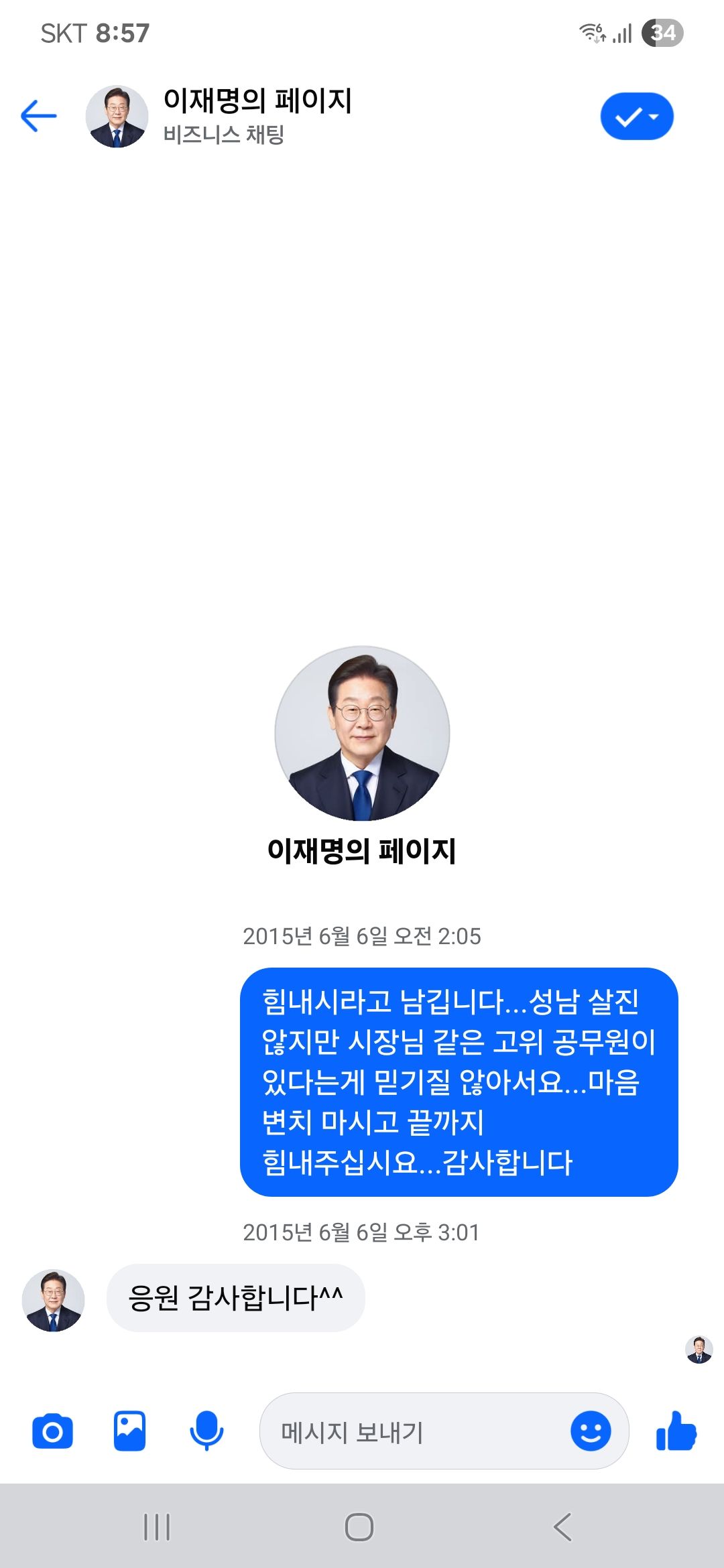The height and width of the screenshot is (1568, 724).
Task: Open 이재명의 페이지 chat header details
Action: [x=257, y=115]
